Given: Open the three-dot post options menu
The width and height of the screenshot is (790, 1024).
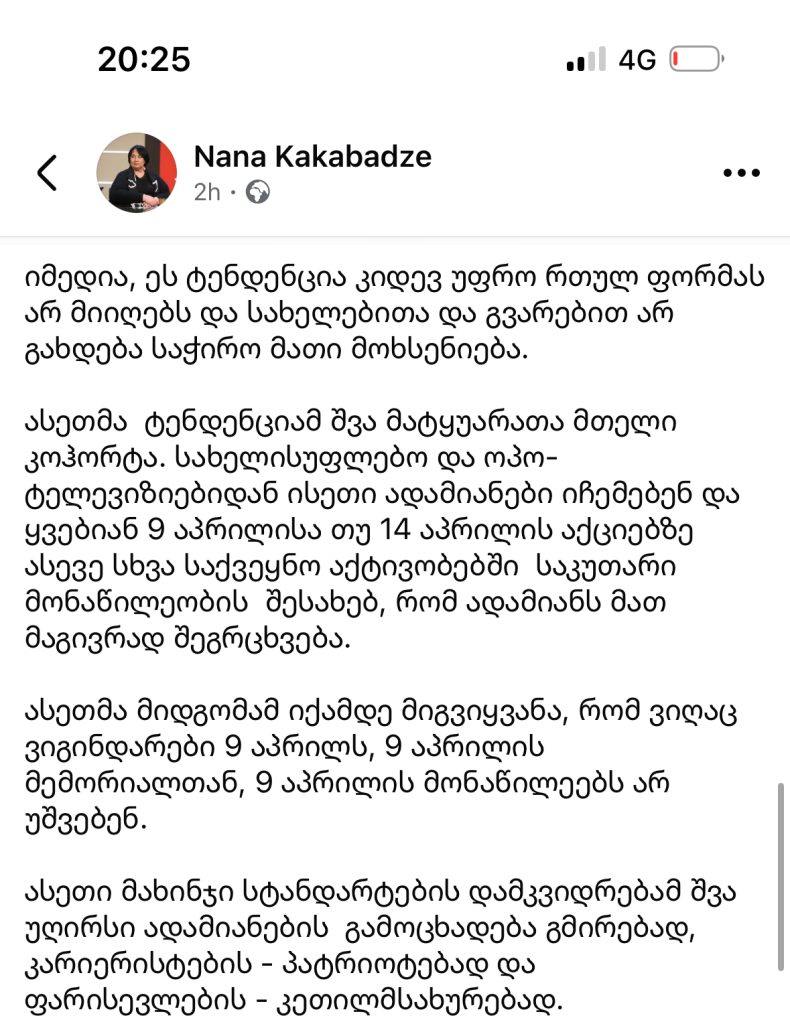Looking at the screenshot, I should click(x=741, y=173).
